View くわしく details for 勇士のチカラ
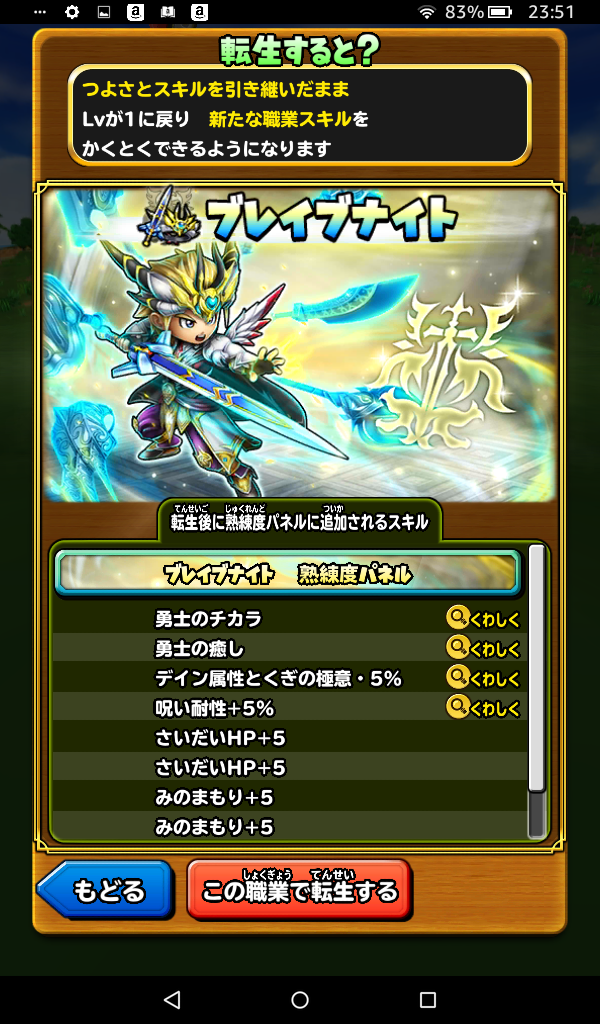Screen dimensions: 600x1024 point(484,619)
